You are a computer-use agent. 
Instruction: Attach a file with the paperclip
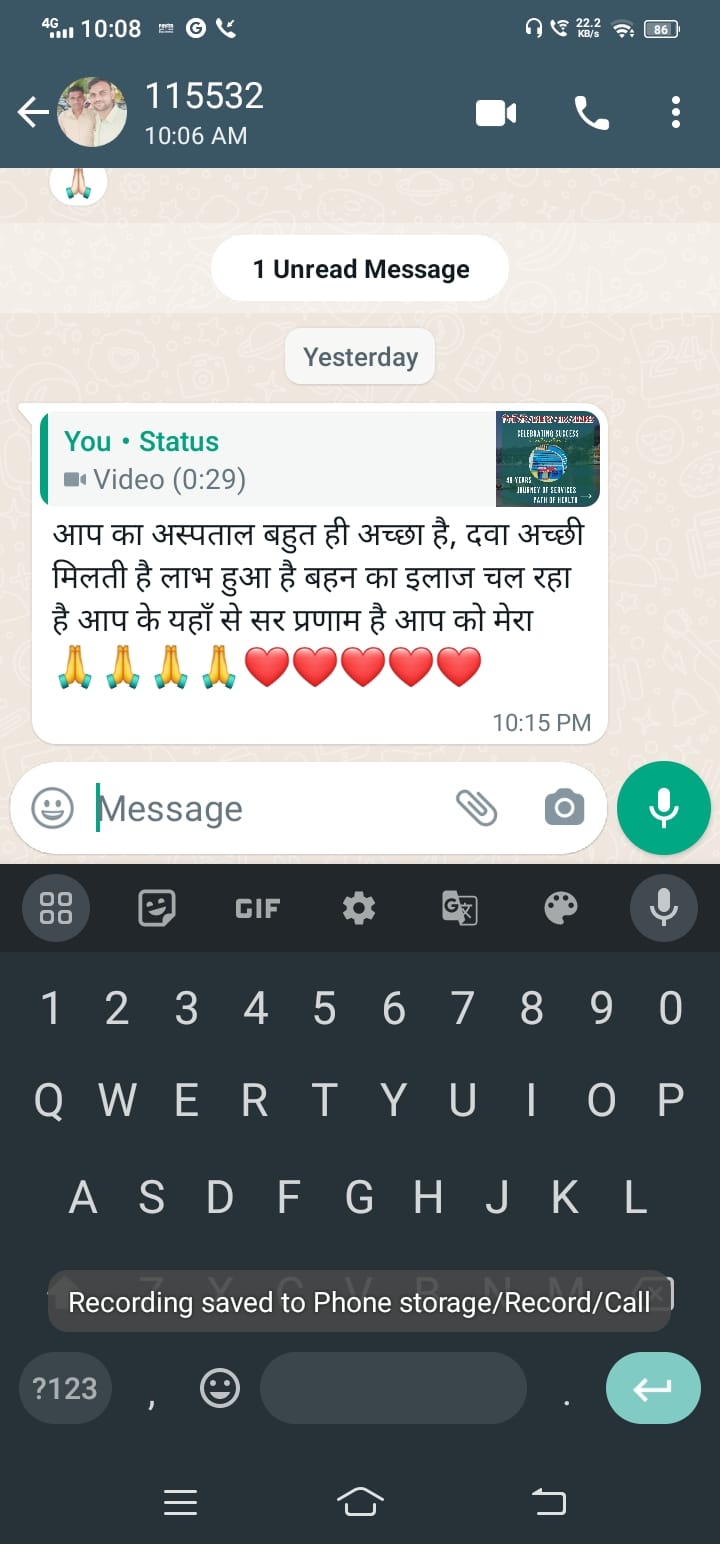coord(477,808)
